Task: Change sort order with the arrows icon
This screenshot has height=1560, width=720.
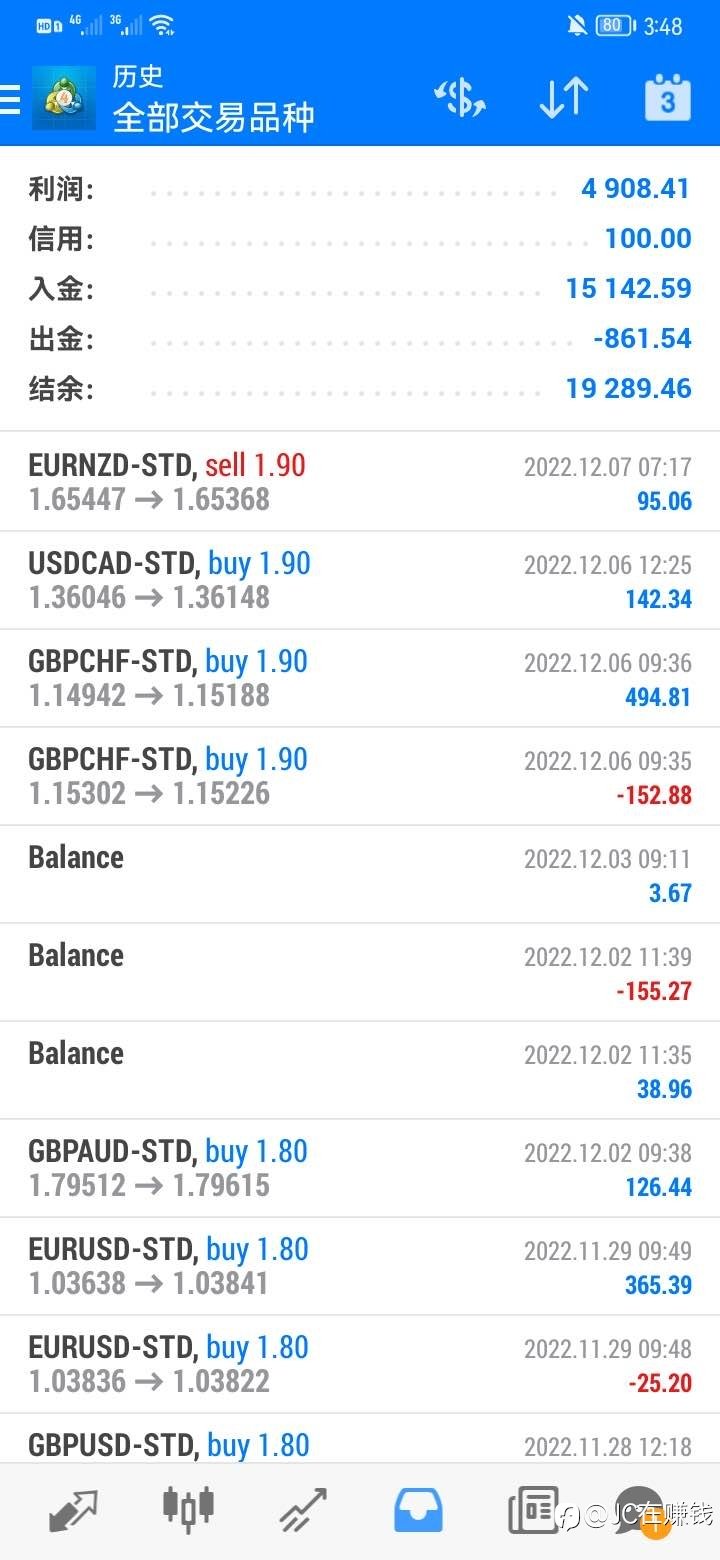Action: tap(563, 98)
